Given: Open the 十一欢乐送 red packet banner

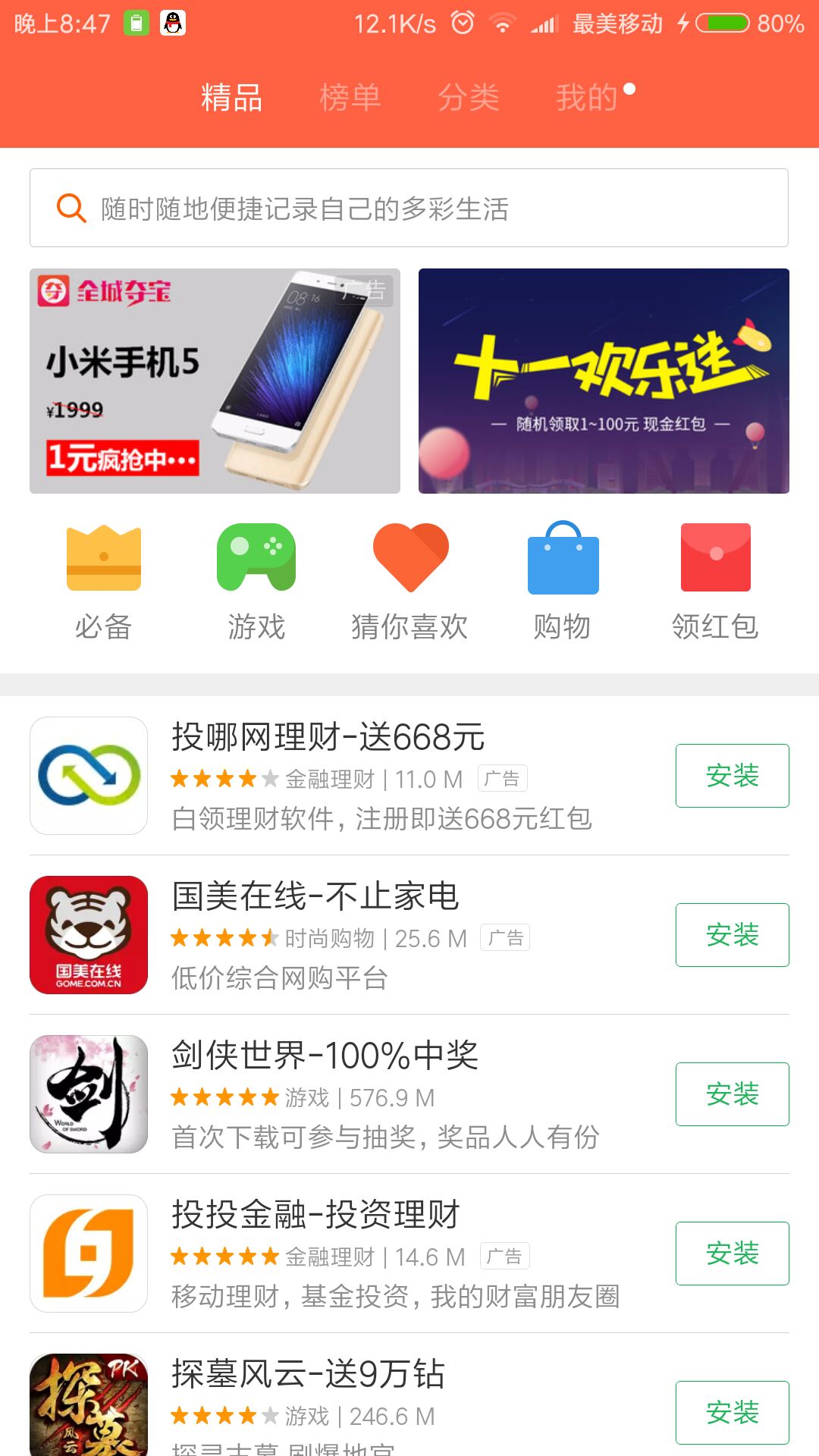Looking at the screenshot, I should (x=604, y=381).
